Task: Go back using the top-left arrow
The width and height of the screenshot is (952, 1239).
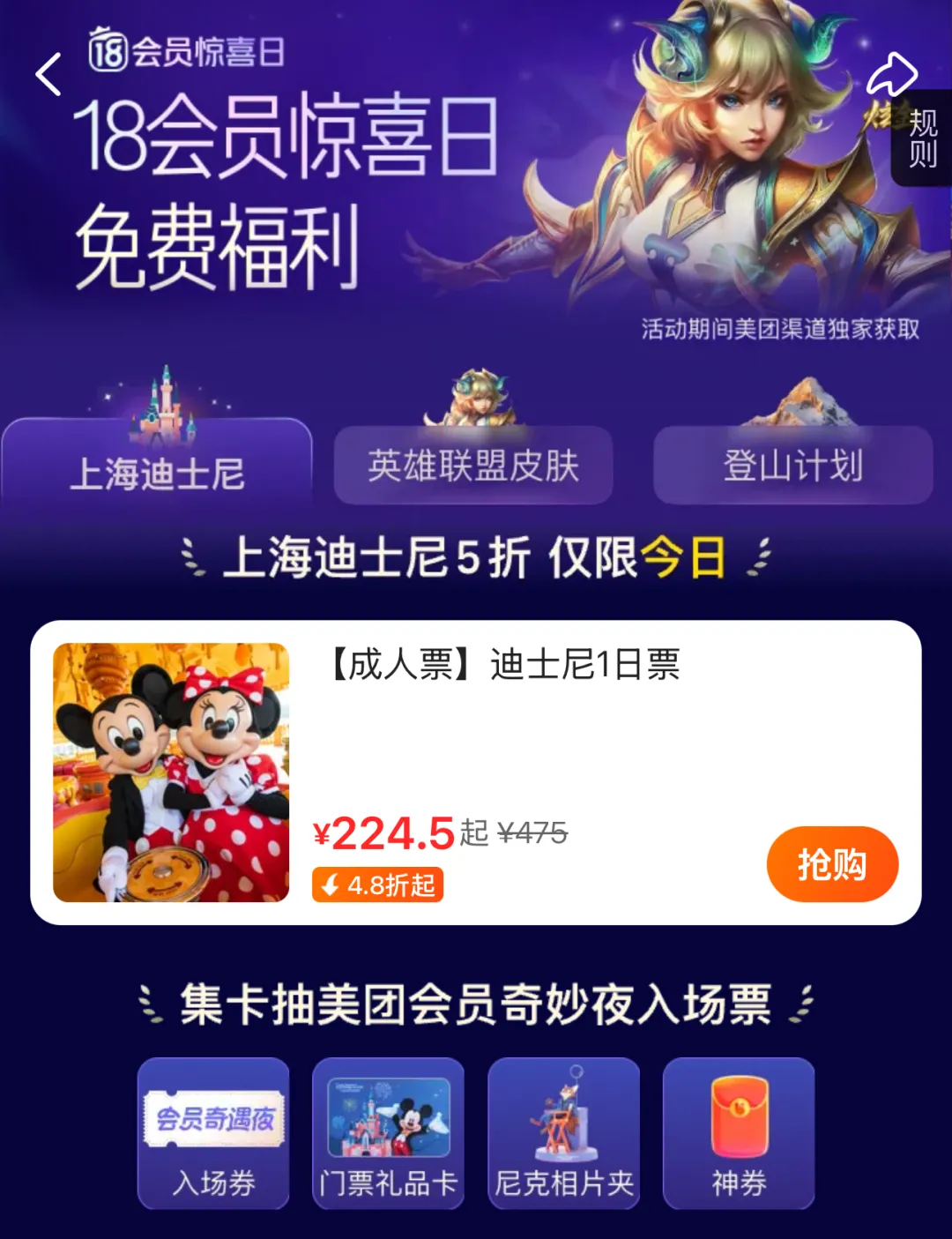Action: point(48,74)
